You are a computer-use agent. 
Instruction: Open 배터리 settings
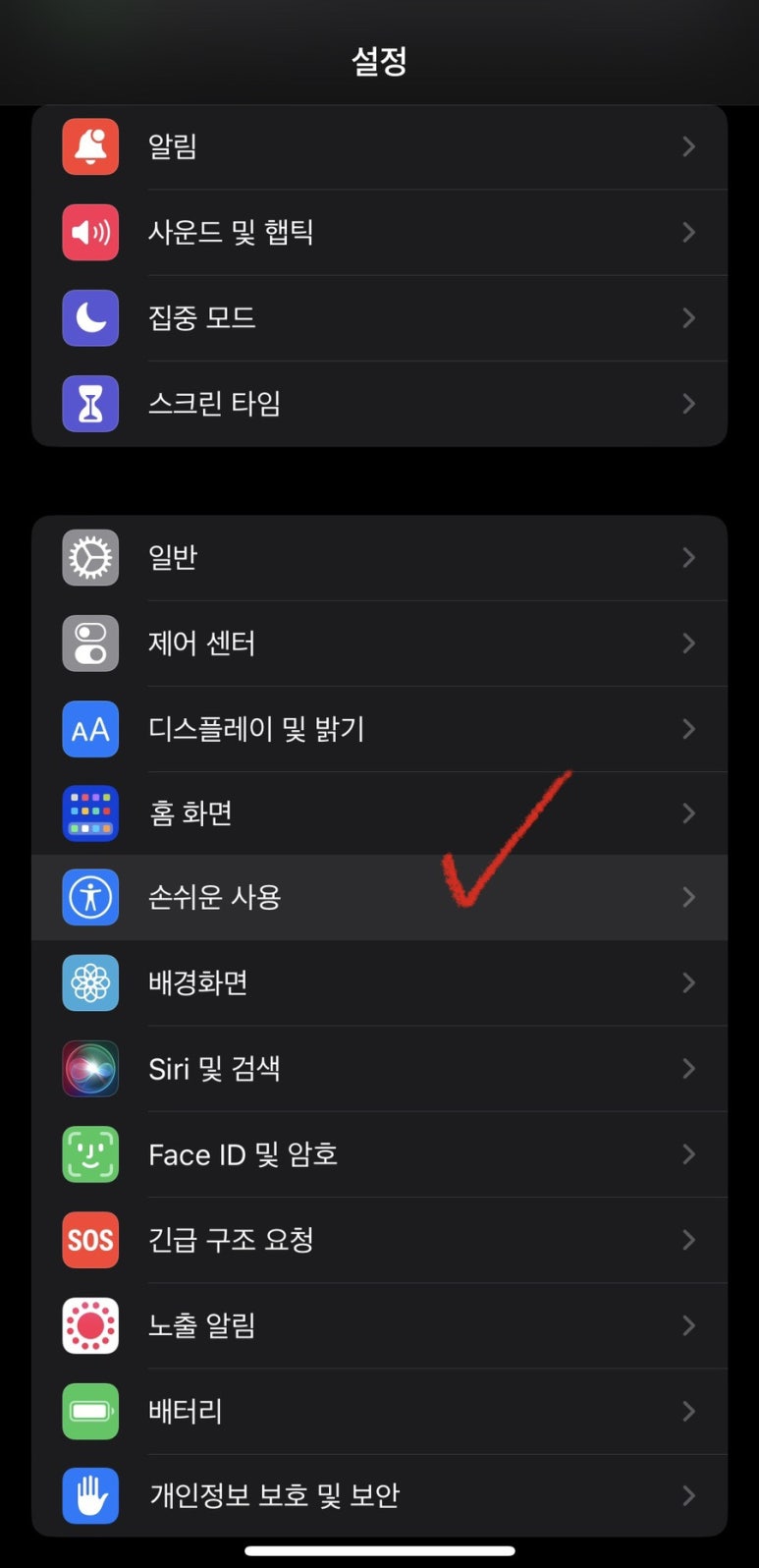pos(379,1411)
